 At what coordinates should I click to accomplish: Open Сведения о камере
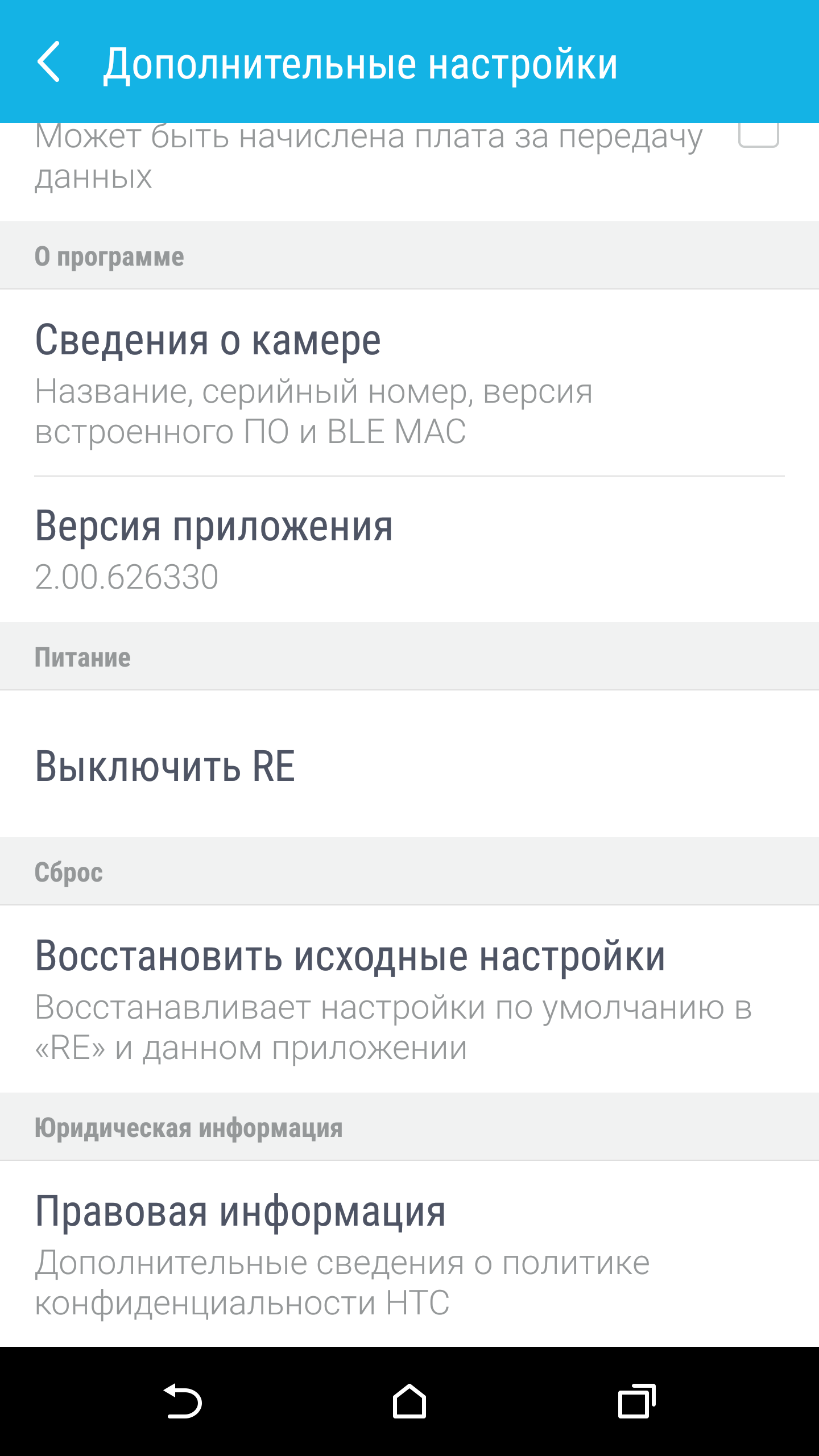(x=409, y=383)
